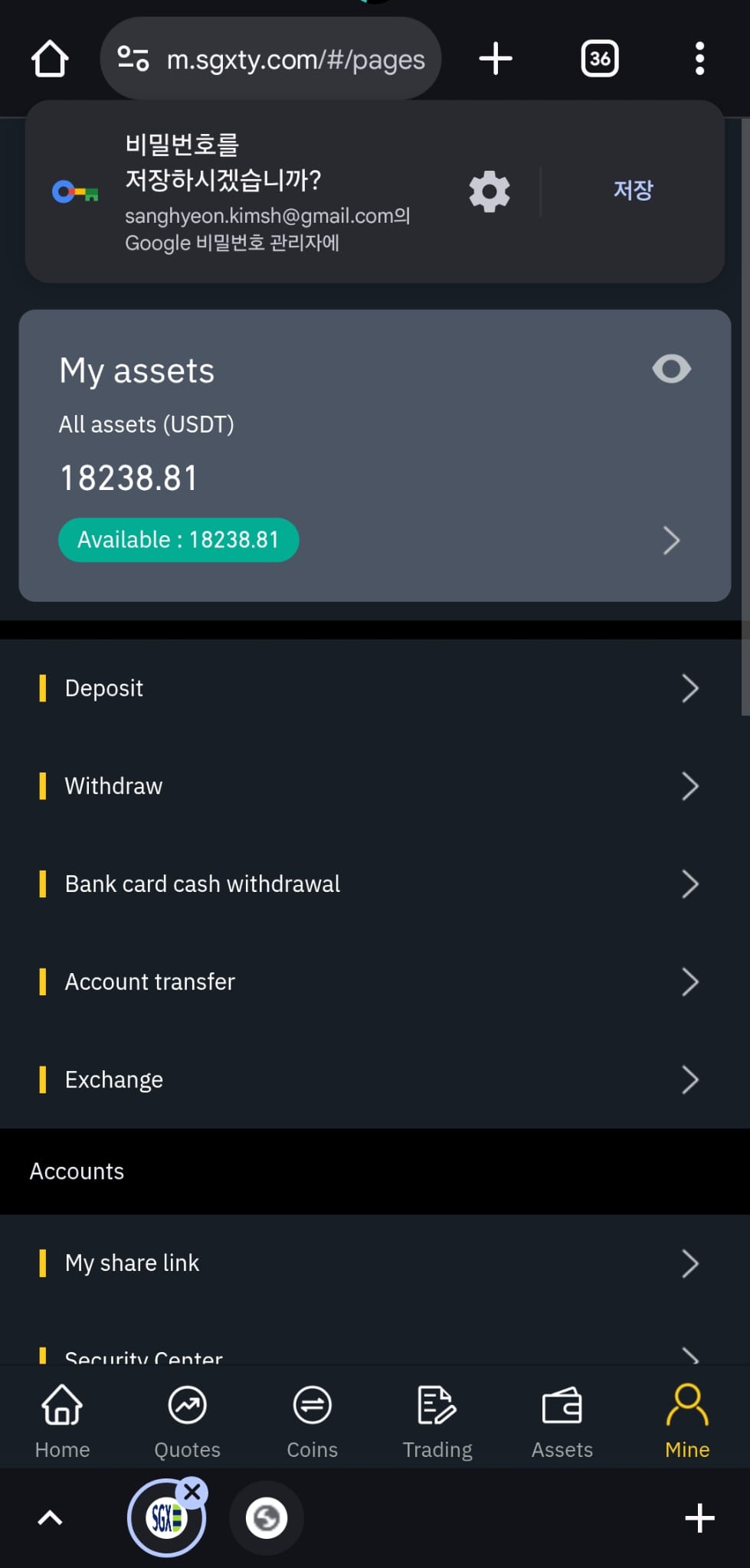Image resolution: width=750 pixels, height=1568 pixels.
Task: Open password manager settings gear
Action: point(490,191)
